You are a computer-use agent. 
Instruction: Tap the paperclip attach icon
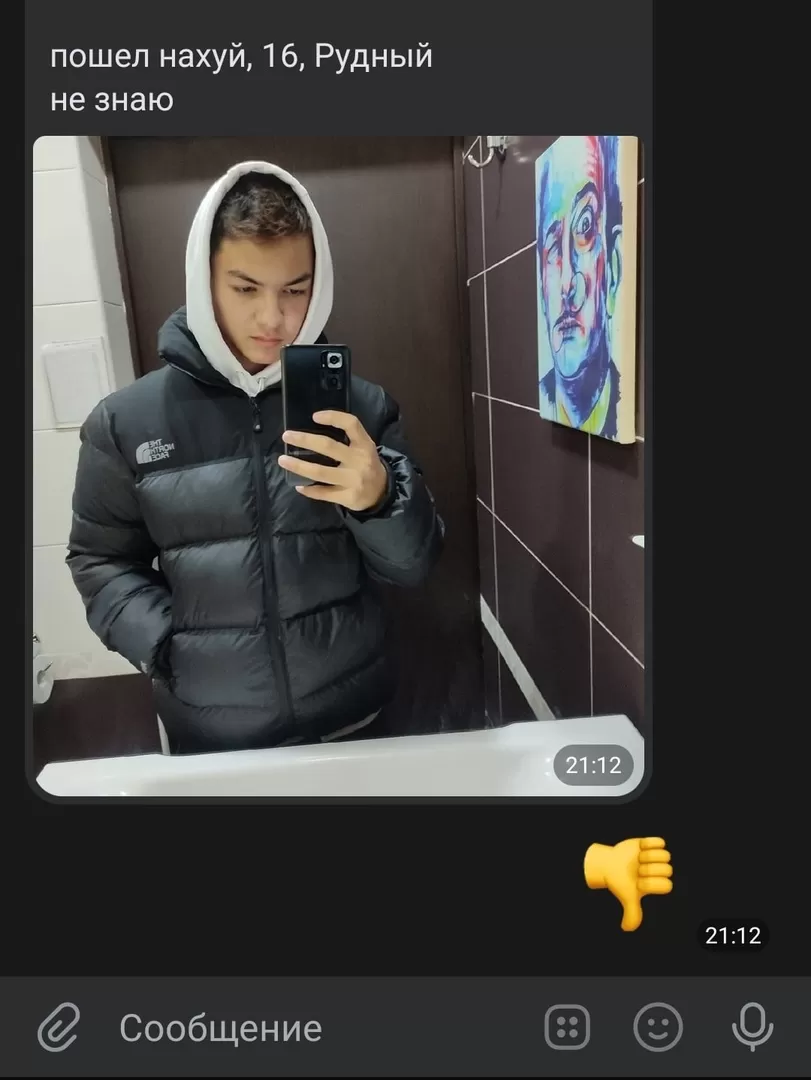59,1027
